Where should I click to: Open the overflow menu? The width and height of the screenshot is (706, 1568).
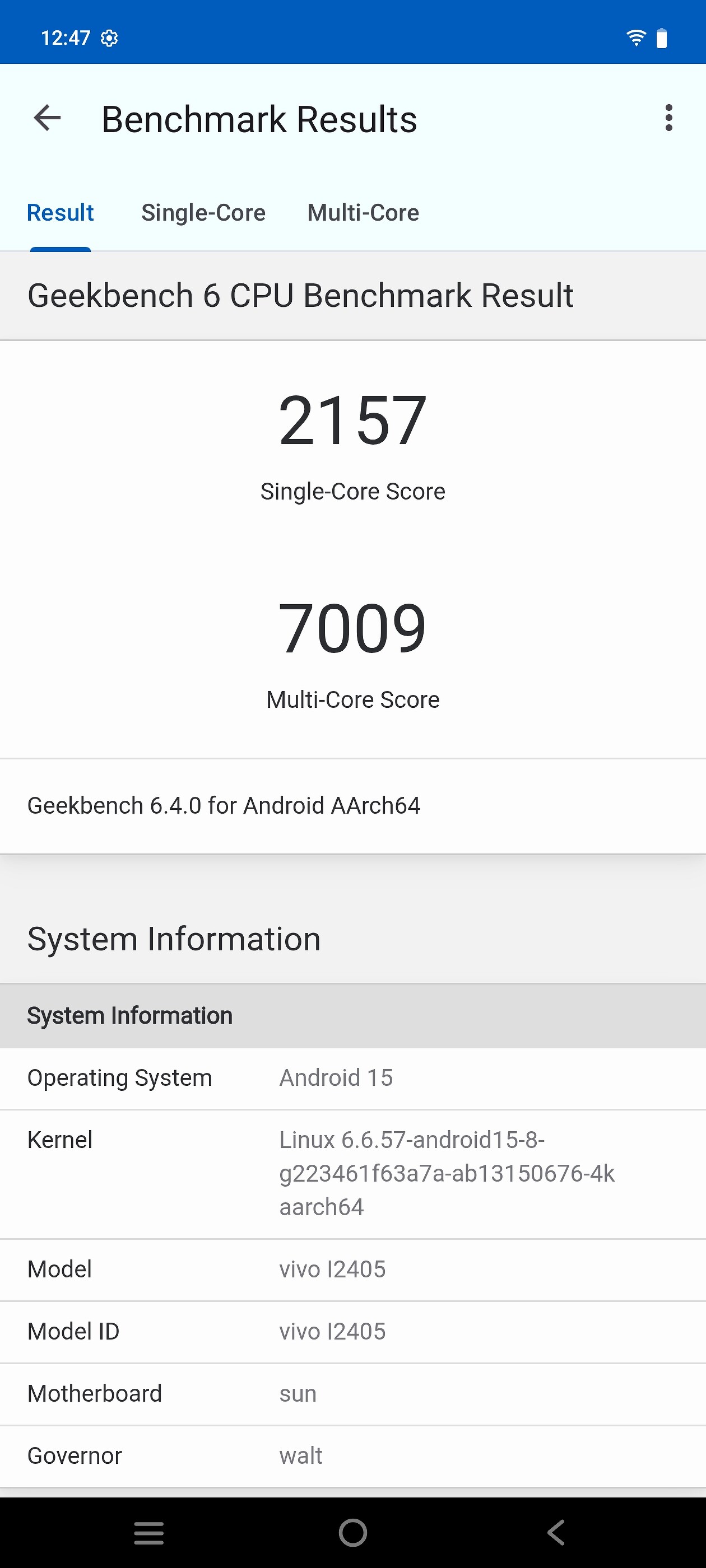tap(668, 118)
